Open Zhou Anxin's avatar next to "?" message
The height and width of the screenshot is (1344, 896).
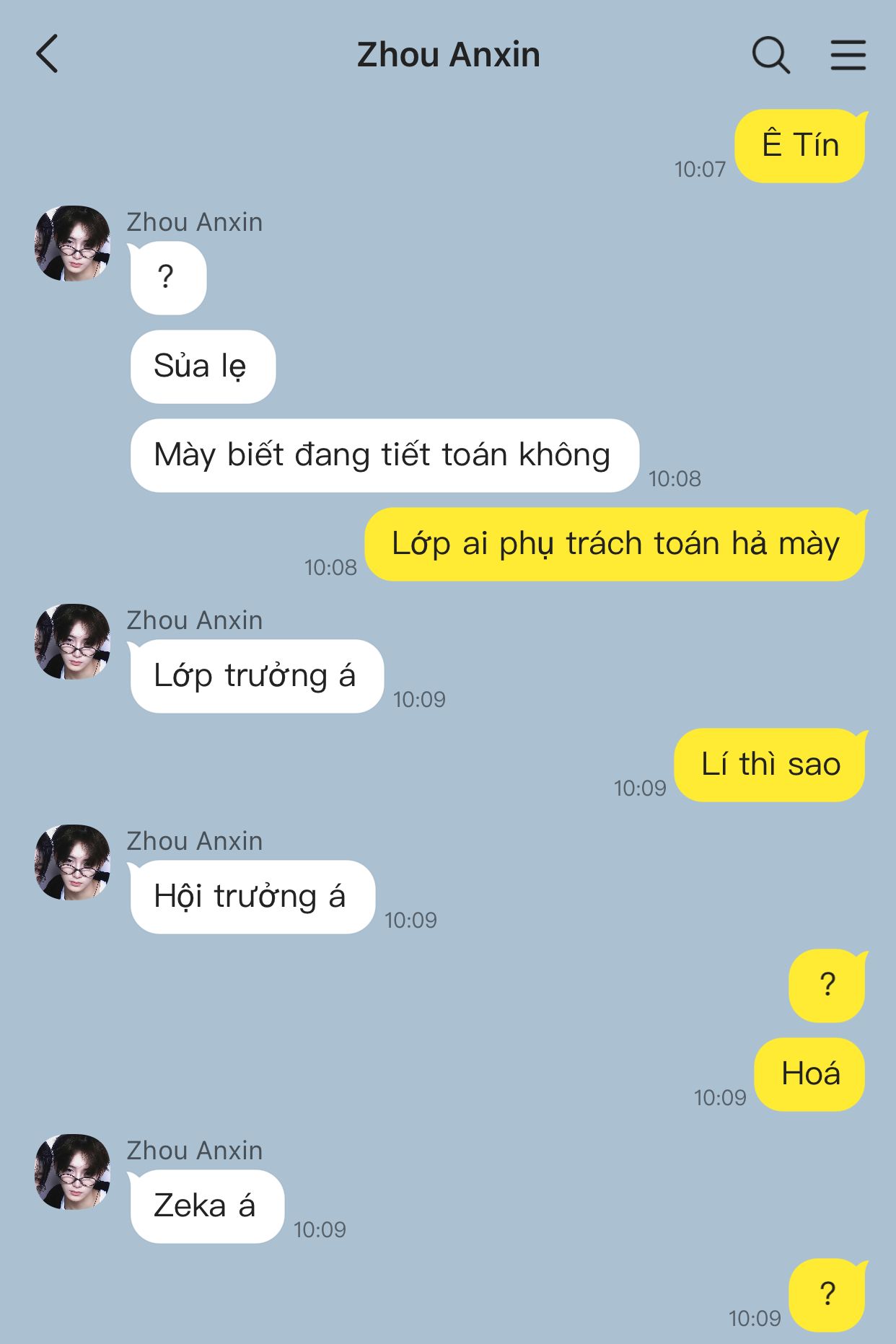[73, 244]
